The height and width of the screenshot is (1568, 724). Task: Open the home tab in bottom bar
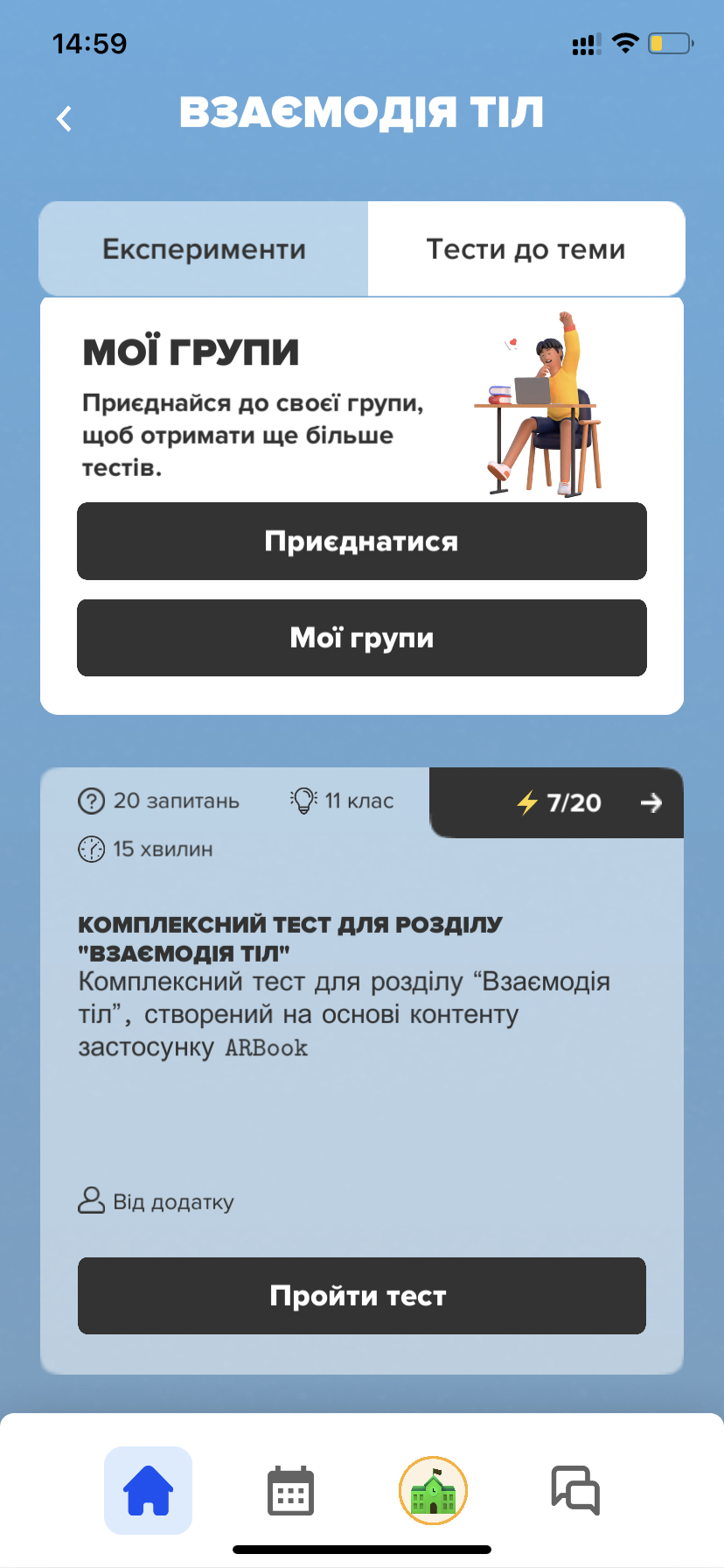coord(148,1490)
